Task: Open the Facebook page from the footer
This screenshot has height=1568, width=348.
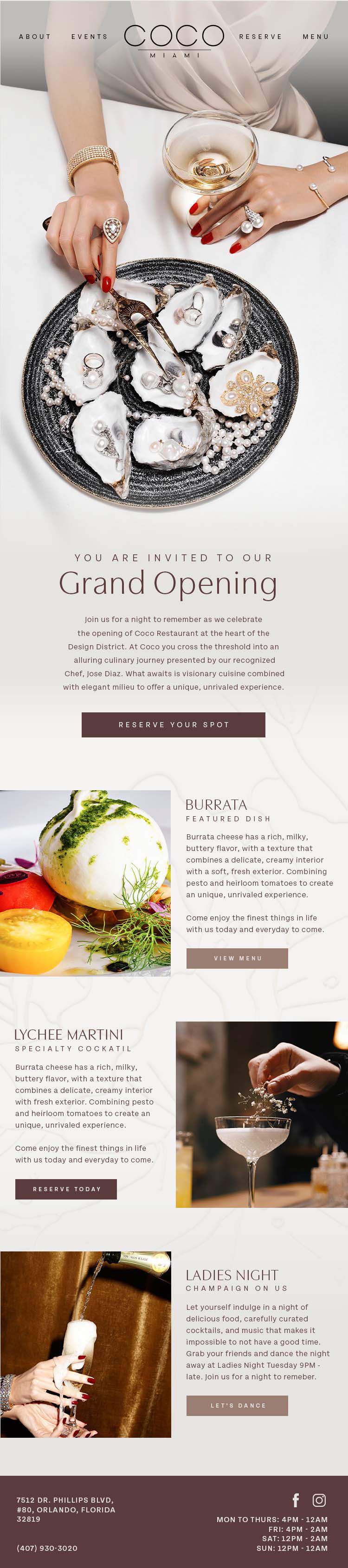Action: tap(296, 1500)
